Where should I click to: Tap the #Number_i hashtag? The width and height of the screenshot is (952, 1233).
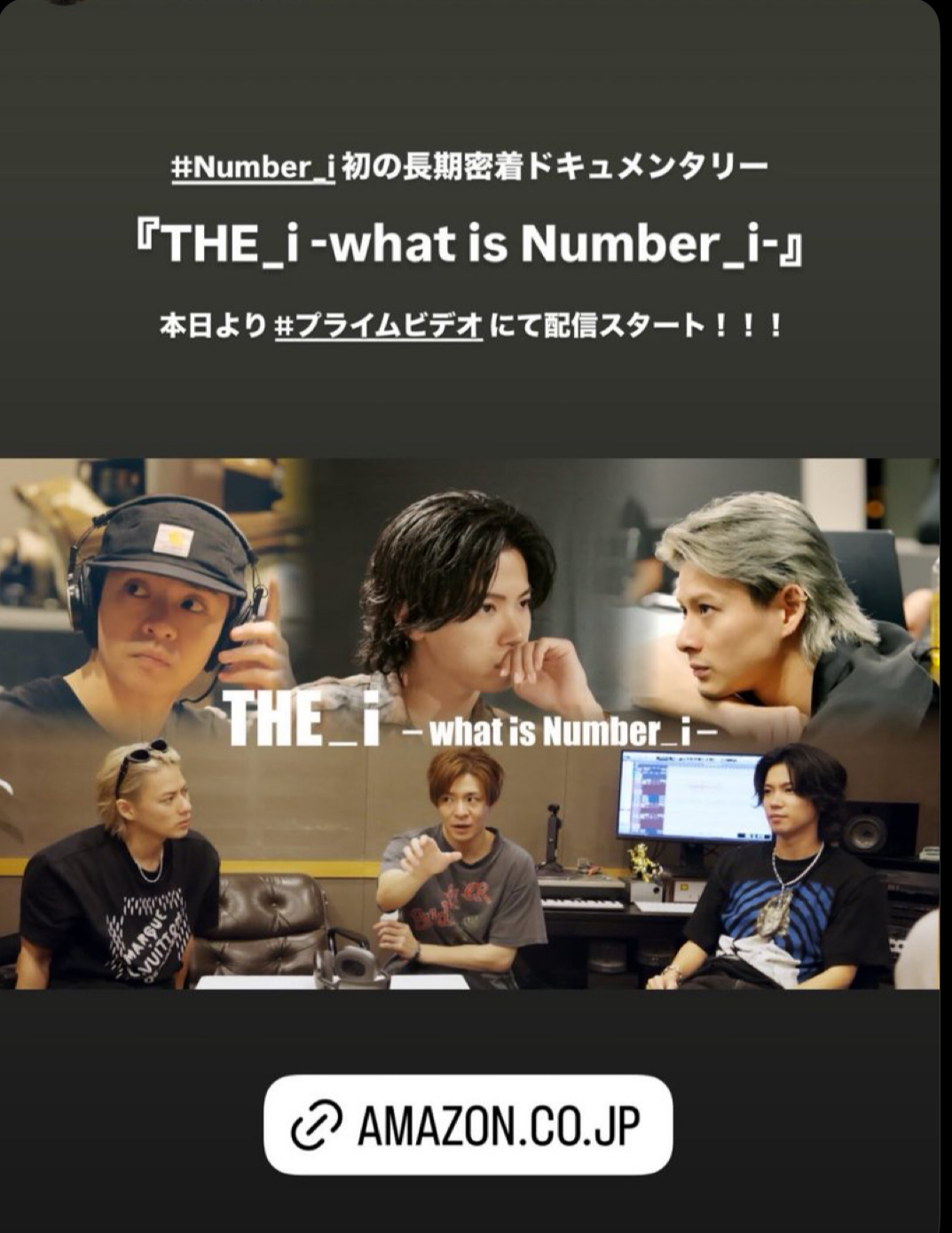(x=253, y=168)
